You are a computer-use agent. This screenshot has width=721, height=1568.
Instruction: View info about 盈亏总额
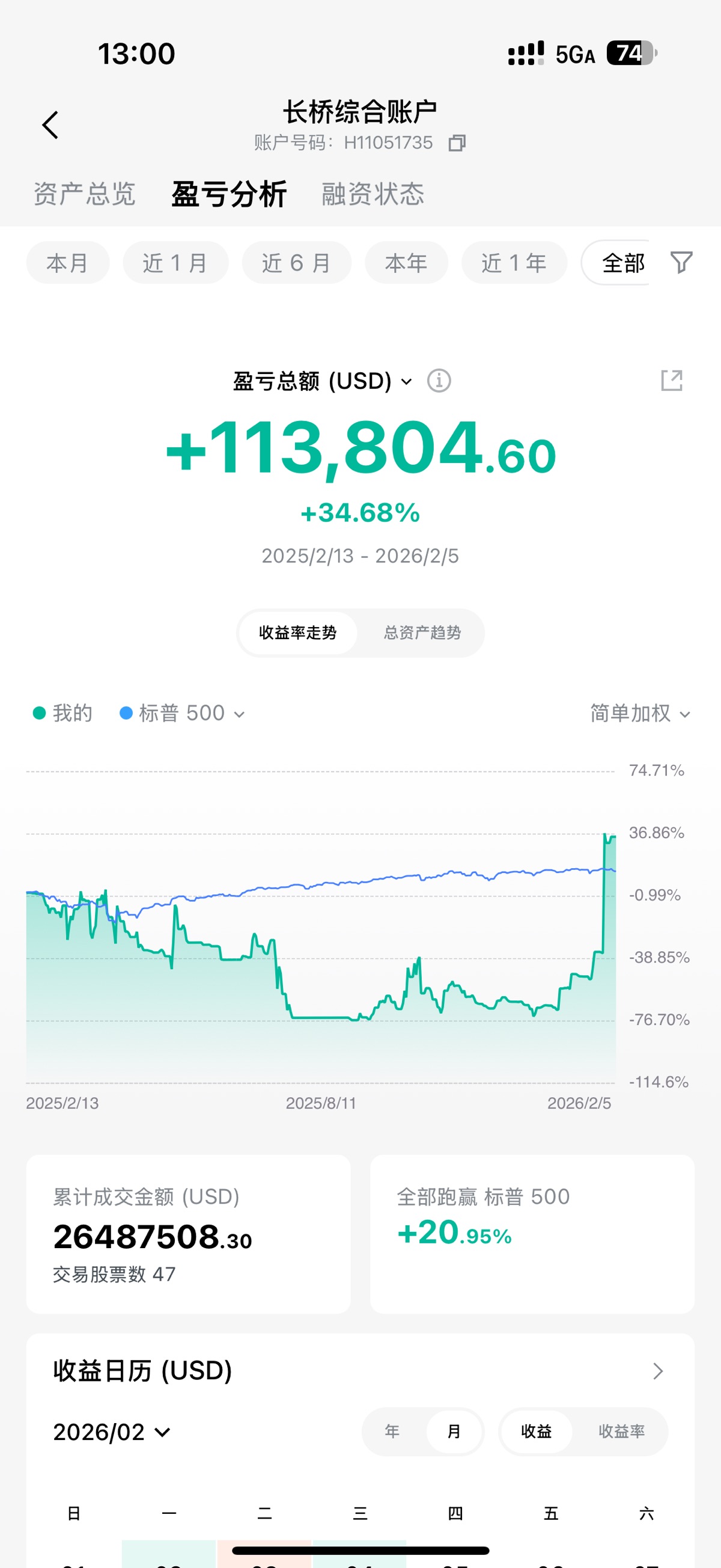point(439,381)
